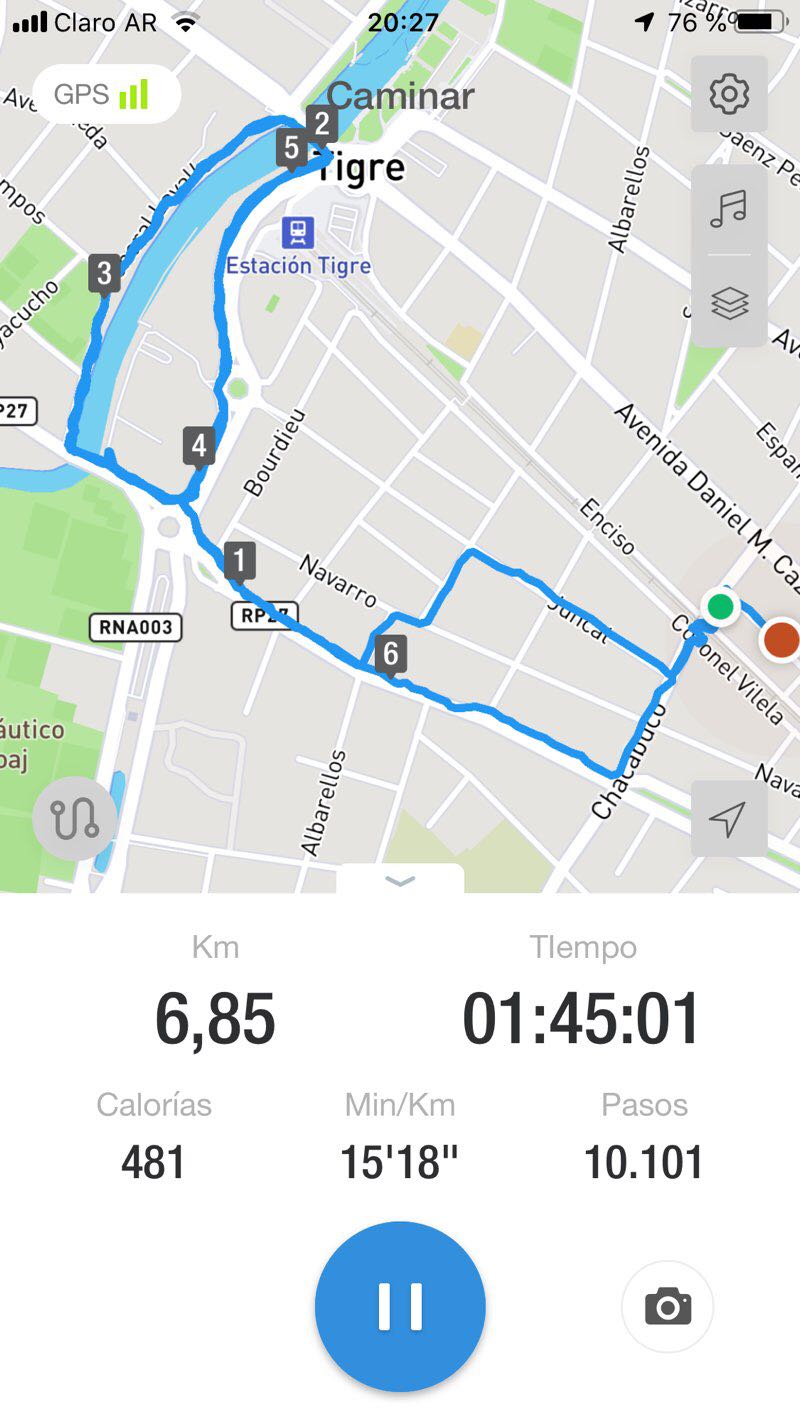This screenshot has height=1422, width=800.
Task: Open the route options button
Action: point(76,819)
